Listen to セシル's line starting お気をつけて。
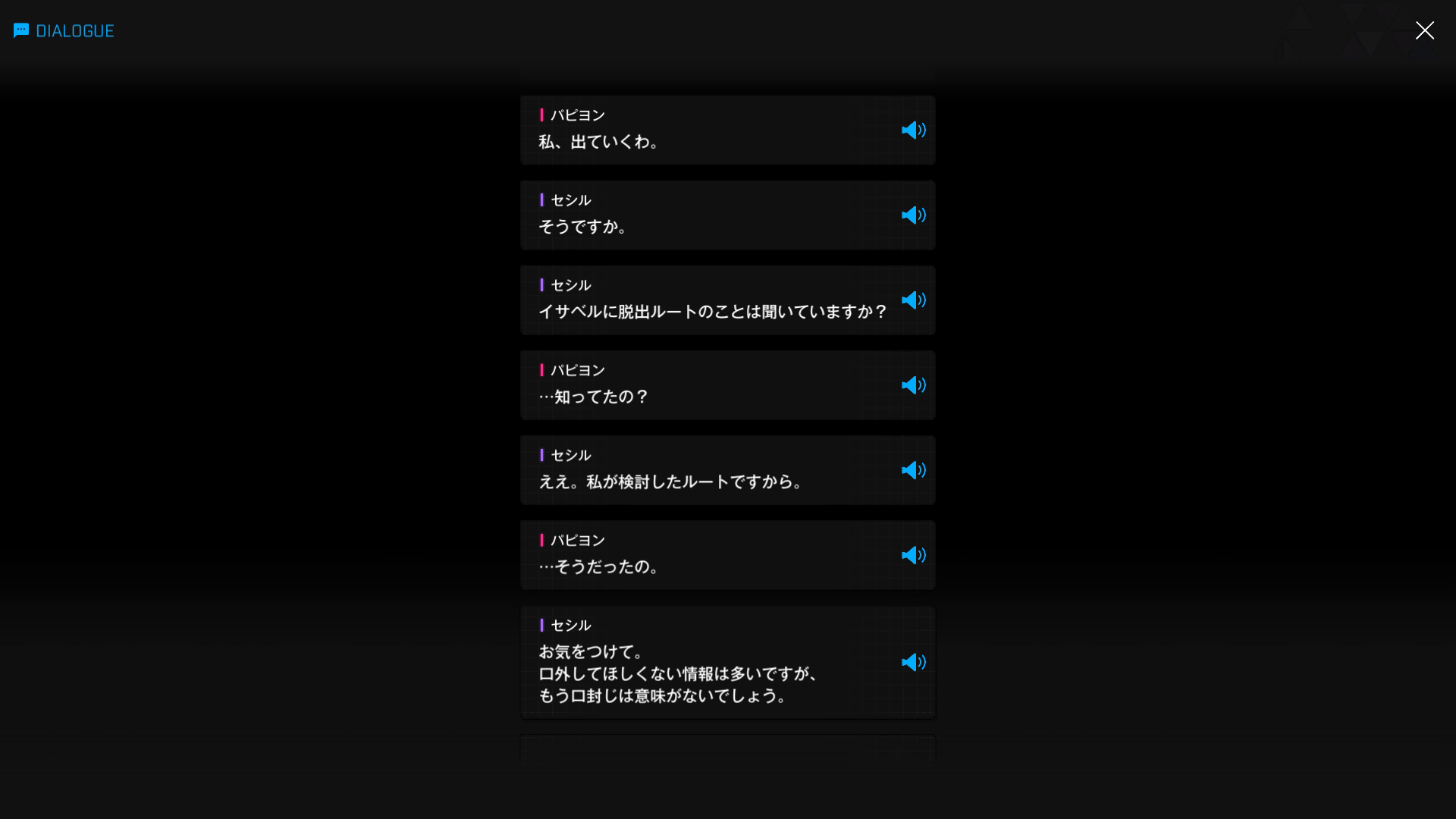 [x=913, y=662]
